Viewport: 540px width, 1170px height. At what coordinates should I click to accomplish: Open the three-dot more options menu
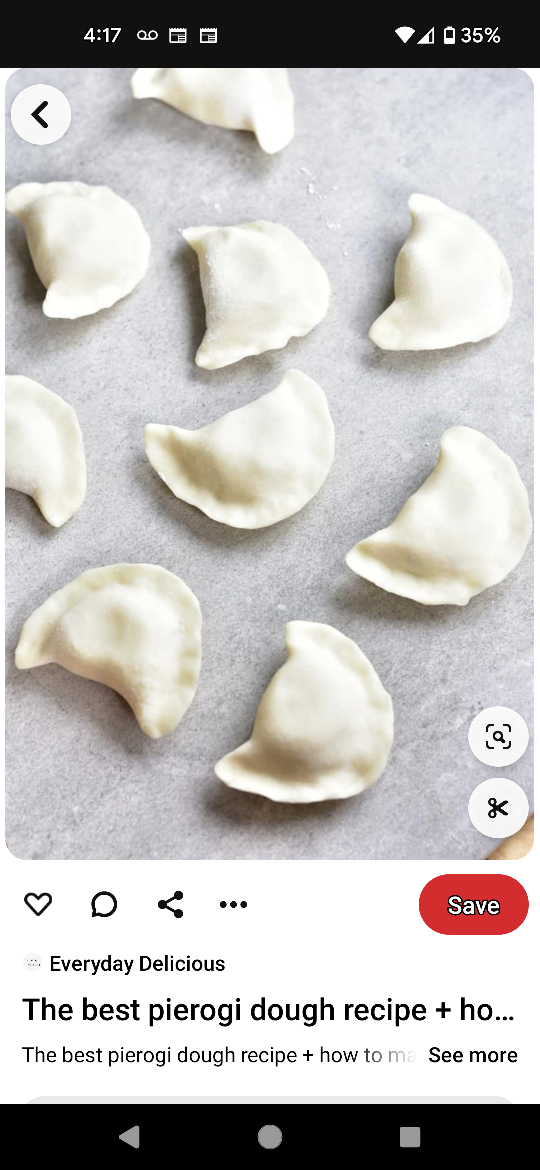(x=233, y=904)
